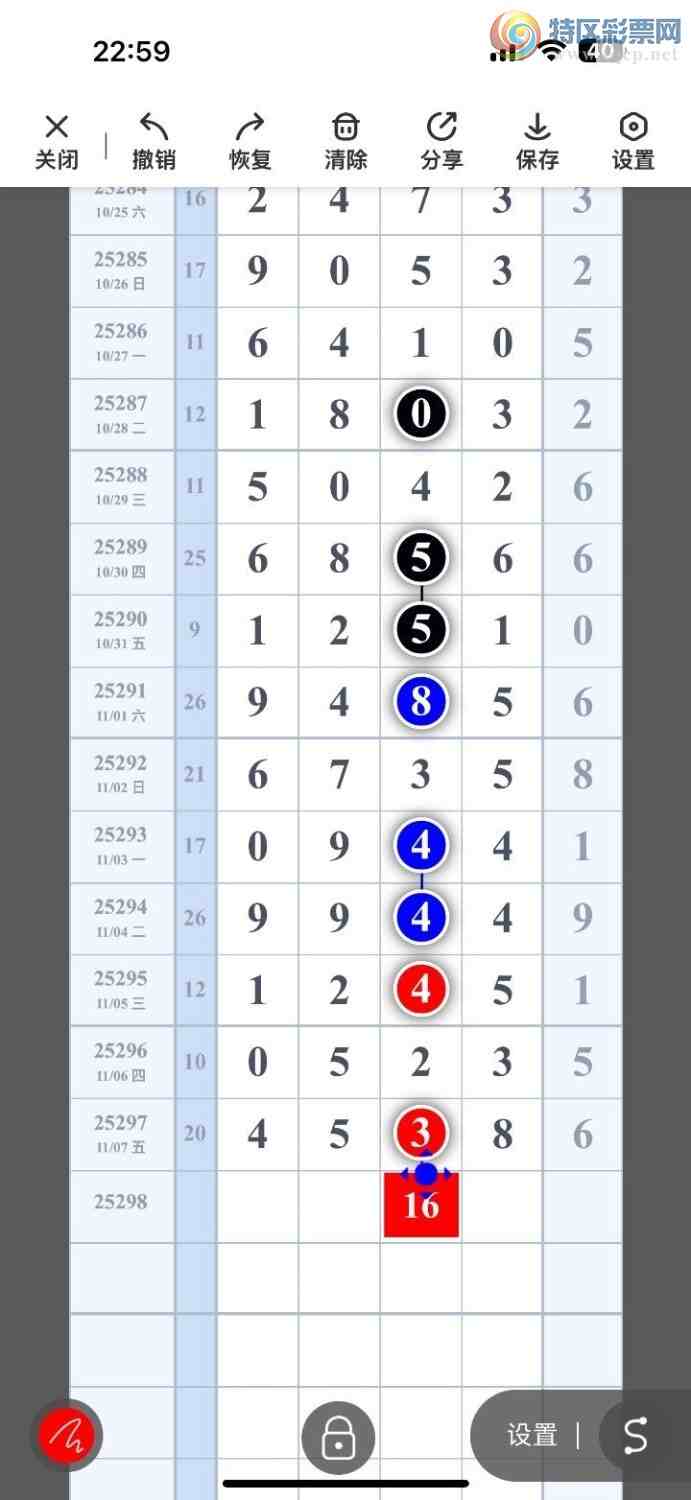Open 设置 in the top toolbar
This screenshot has width=691, height=1500.
633,141
